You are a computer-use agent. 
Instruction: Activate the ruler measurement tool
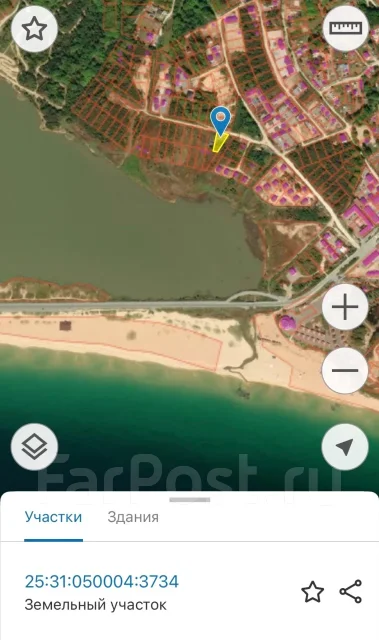346,28
